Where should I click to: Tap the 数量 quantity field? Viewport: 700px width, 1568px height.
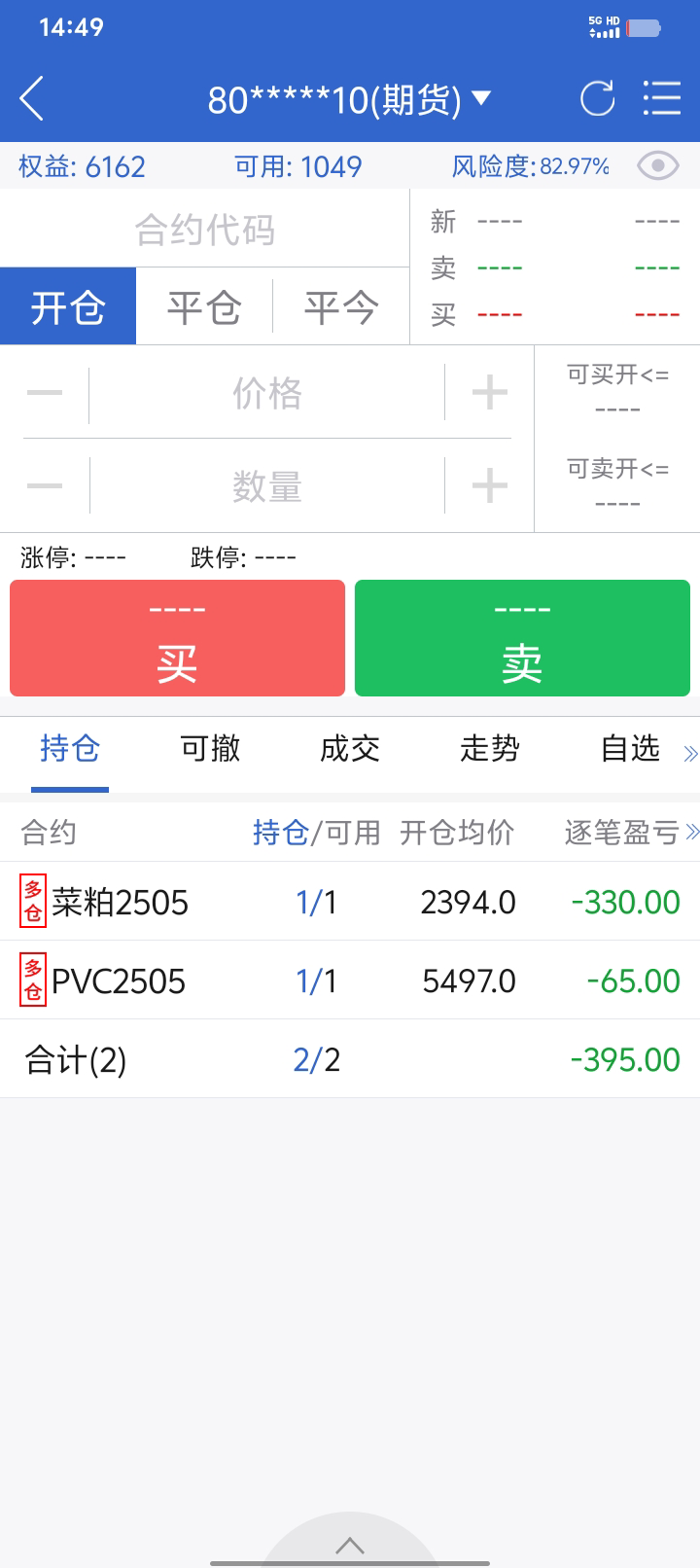pos(267,485)
